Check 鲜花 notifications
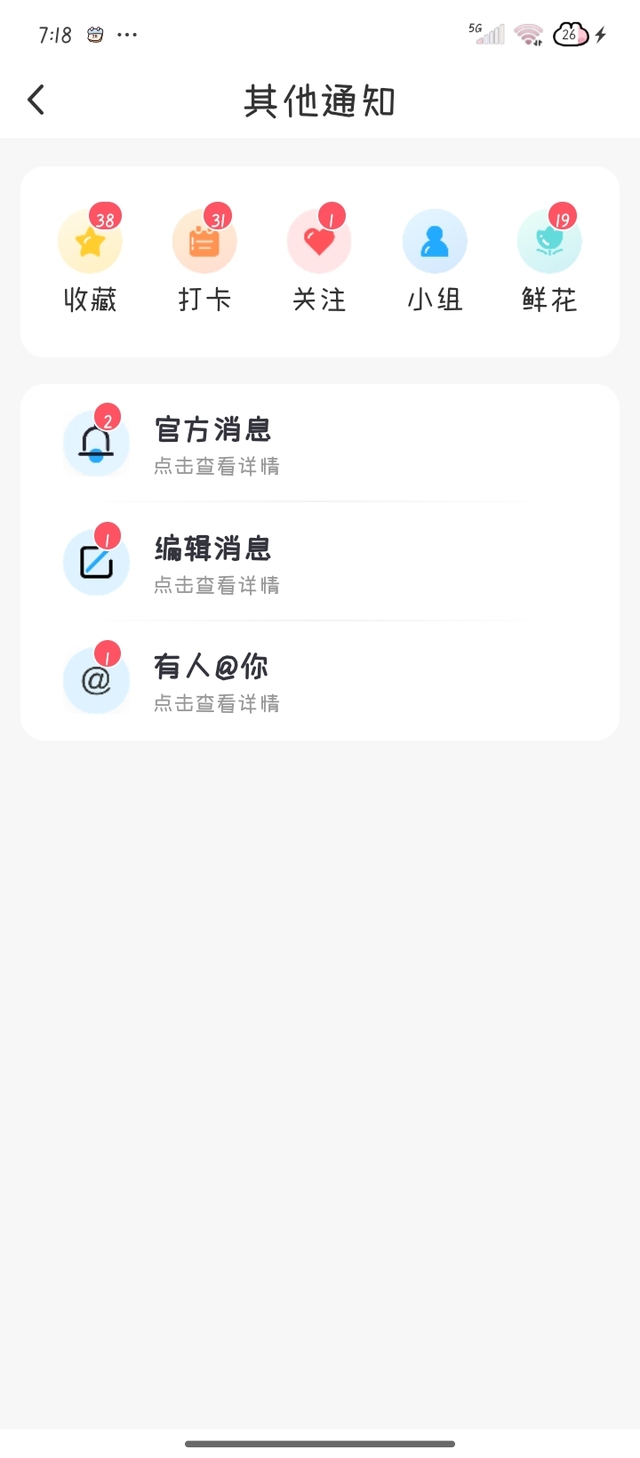 coord(550,259)
